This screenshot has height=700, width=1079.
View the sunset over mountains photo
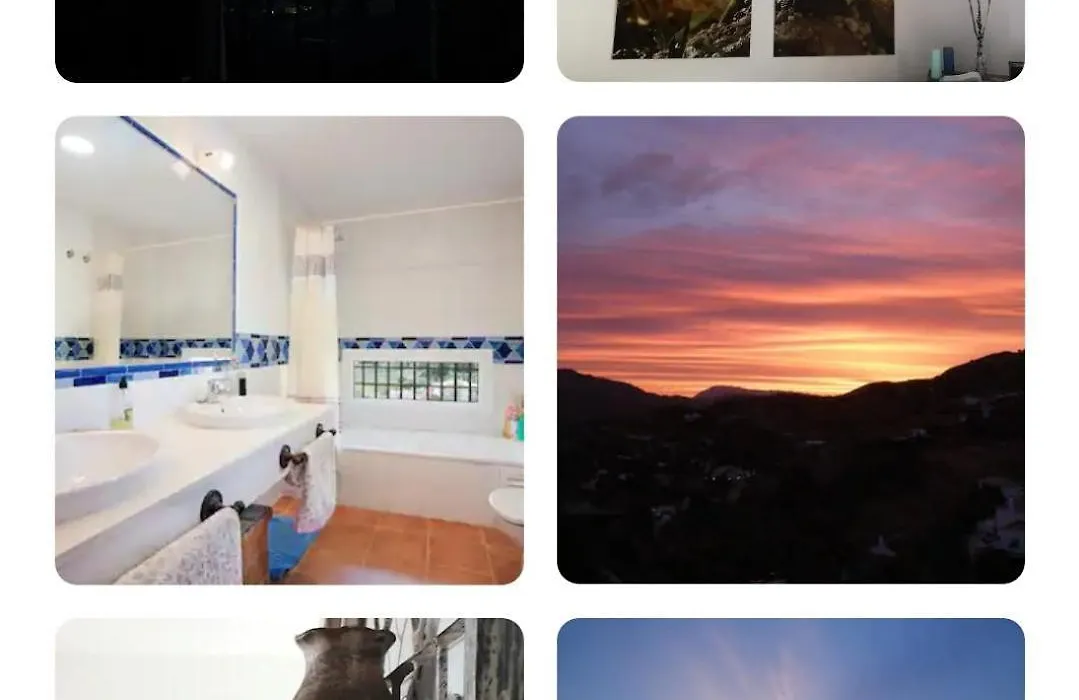click(790, 350)
